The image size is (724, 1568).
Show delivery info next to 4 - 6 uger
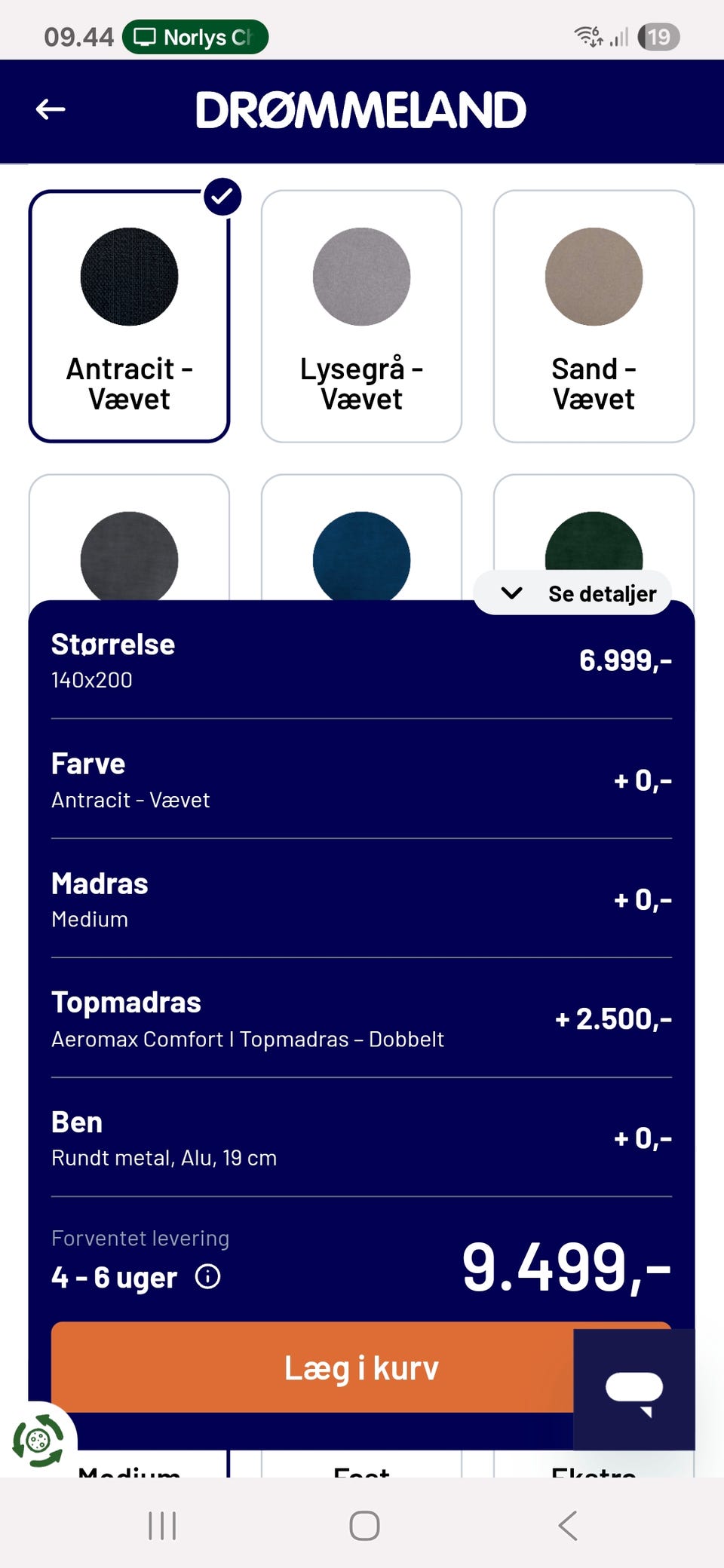(x=207, y=1276)
